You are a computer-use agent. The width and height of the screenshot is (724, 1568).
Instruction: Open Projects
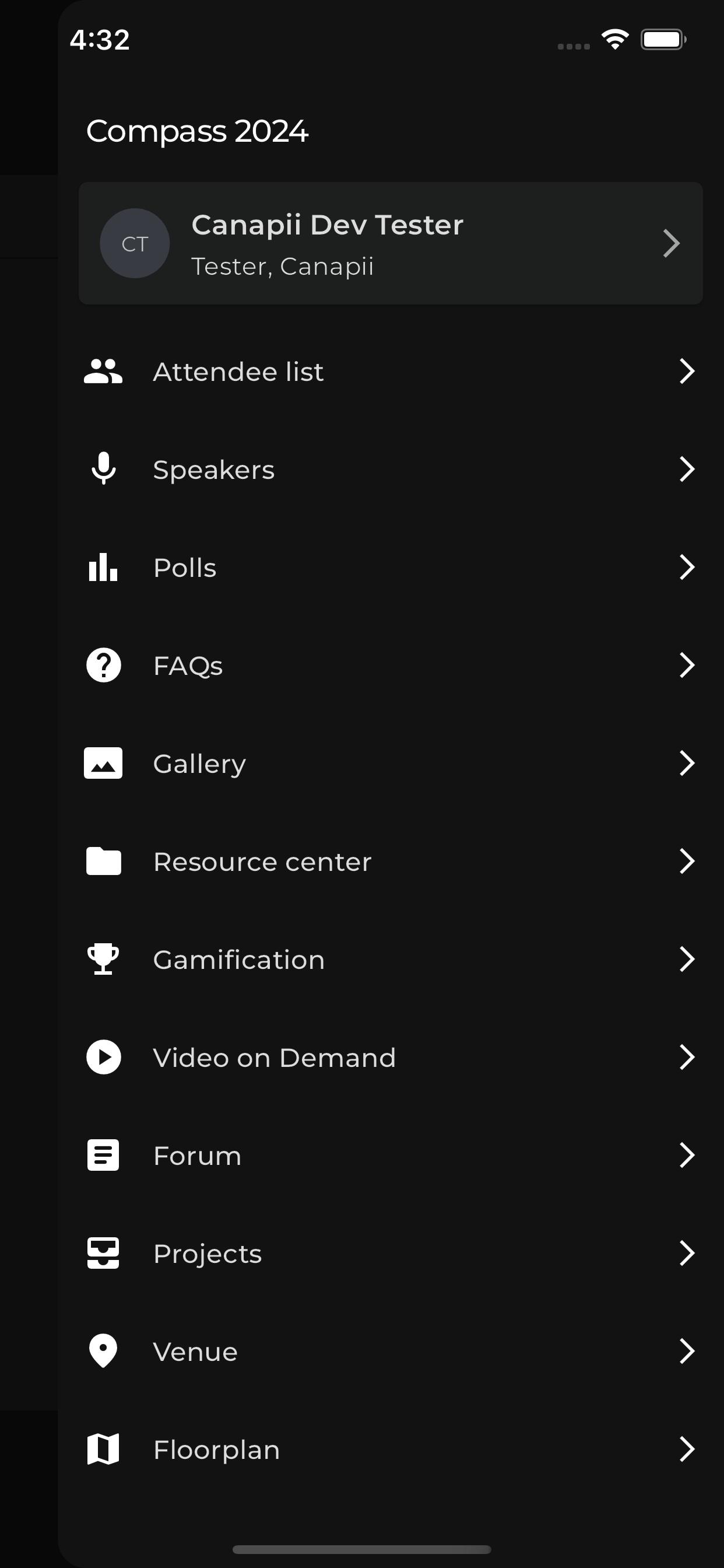click(x=391, y=1254)
